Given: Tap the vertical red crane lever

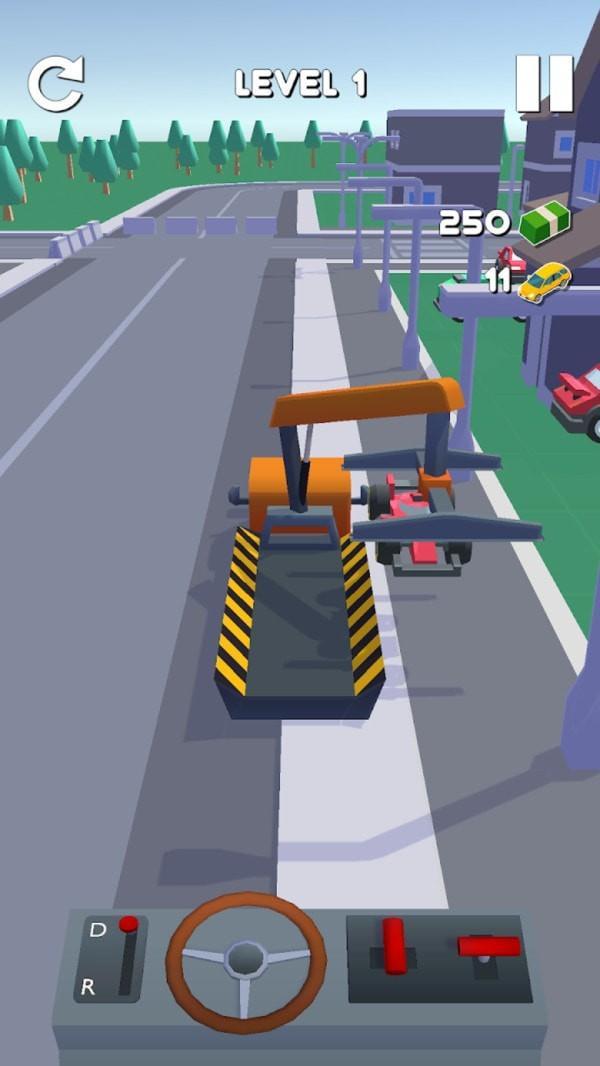Looking at the screenshot, I should (393, 945).
